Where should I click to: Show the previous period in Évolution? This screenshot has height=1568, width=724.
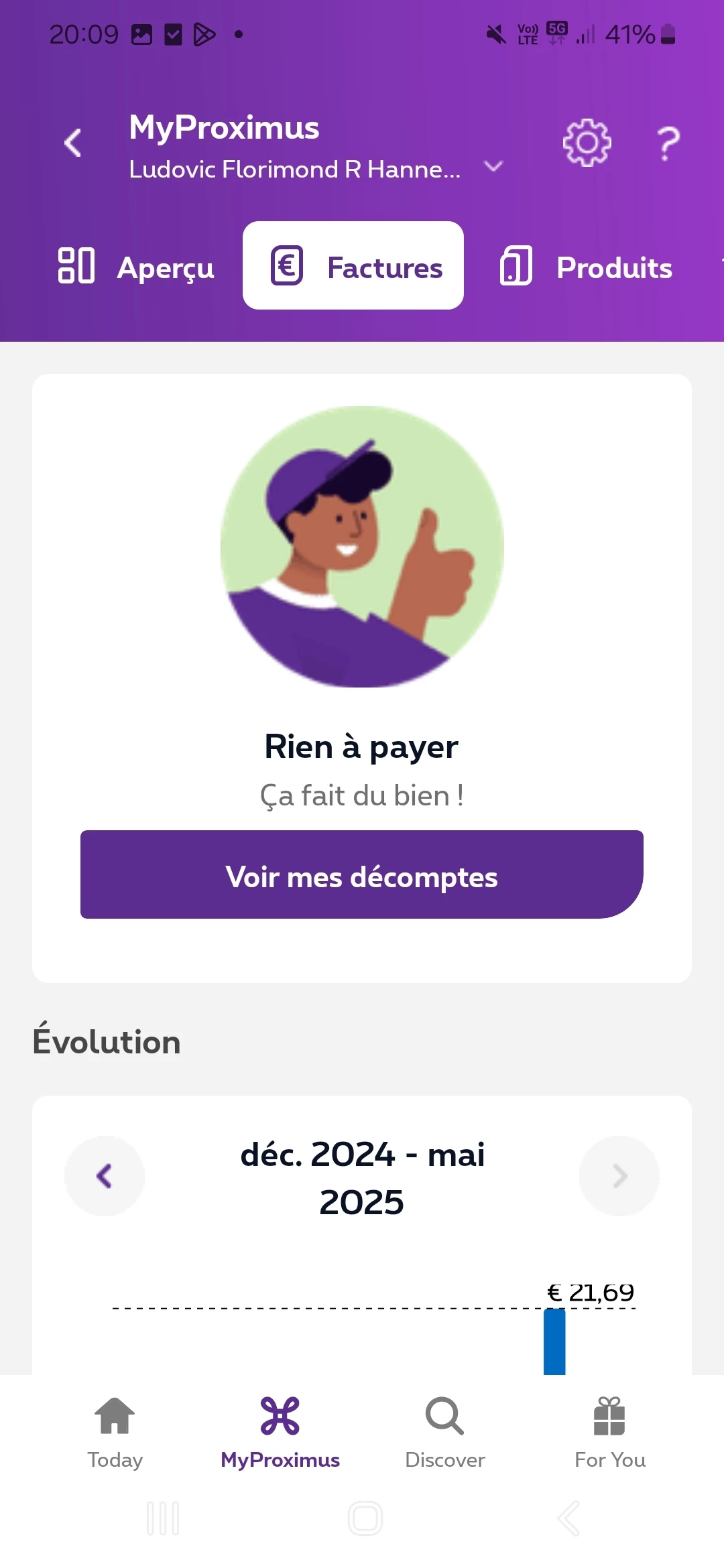point(105,1176)
